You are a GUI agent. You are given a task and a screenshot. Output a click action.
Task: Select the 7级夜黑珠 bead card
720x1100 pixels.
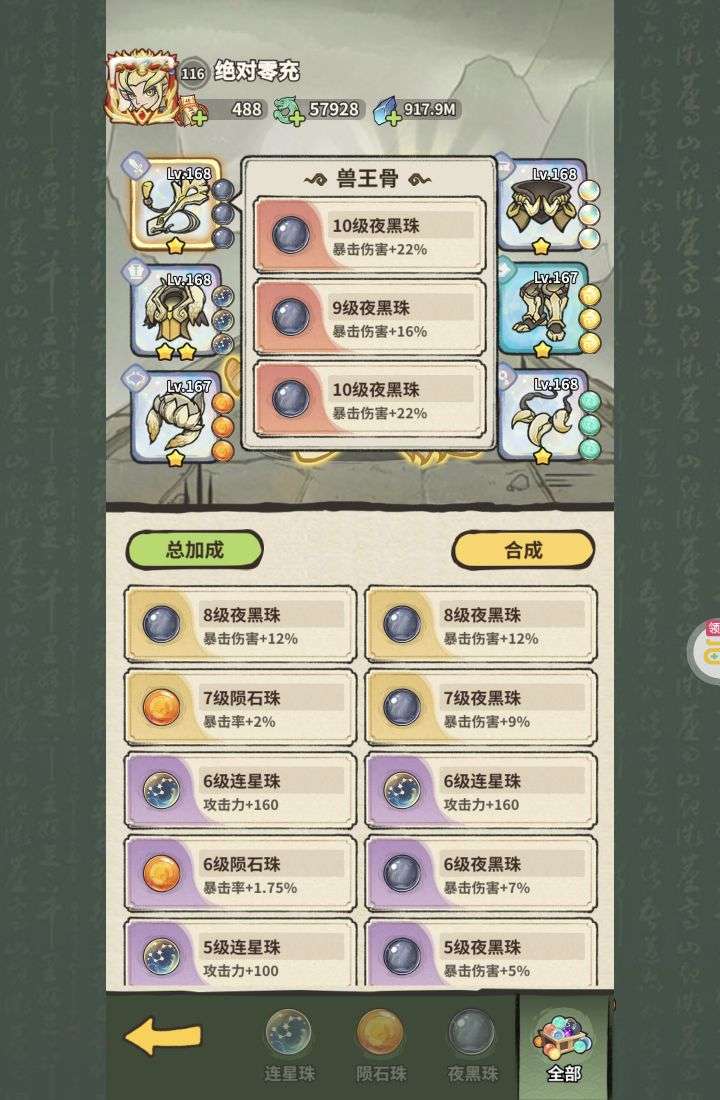pos(481,707)
